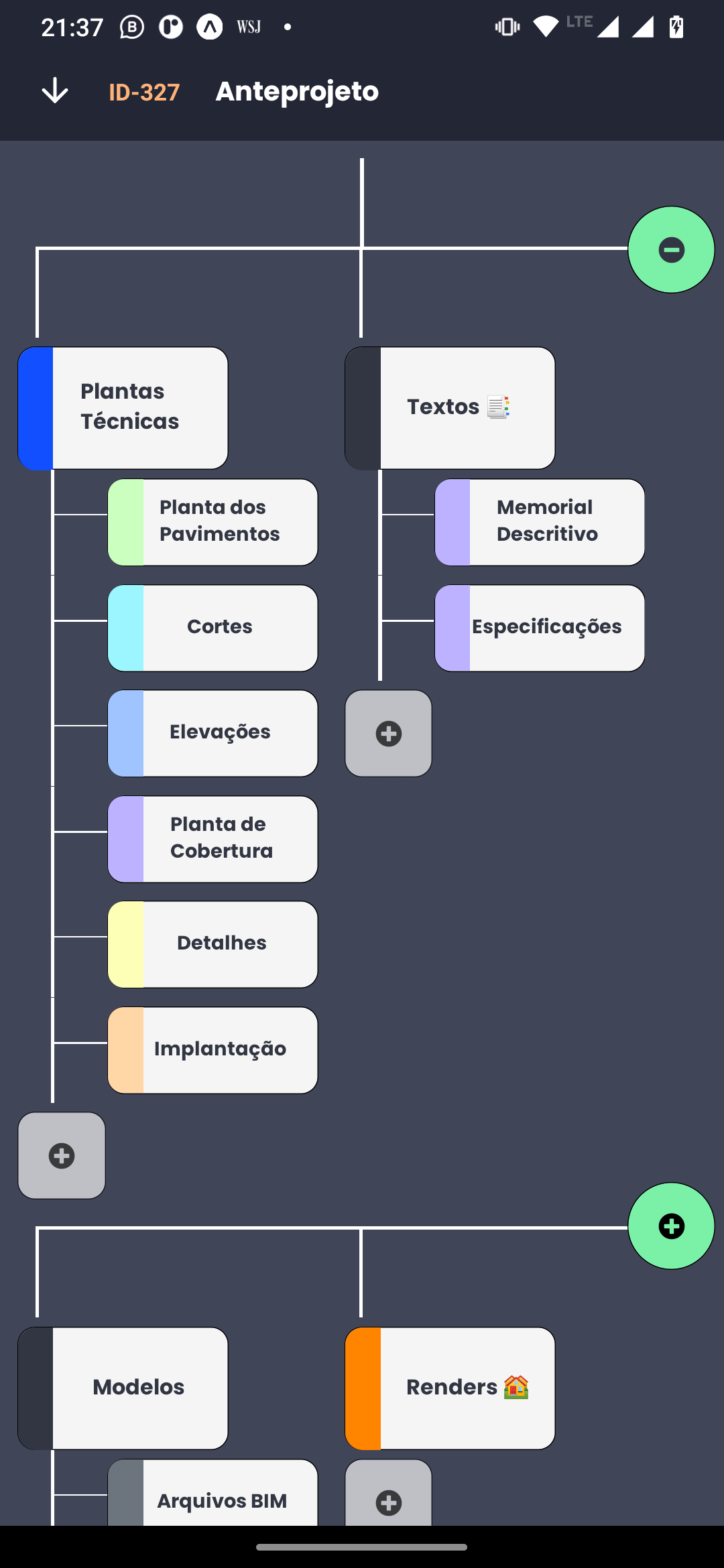
Task: Add a new item under Textos
Action: tap(388, 733)
